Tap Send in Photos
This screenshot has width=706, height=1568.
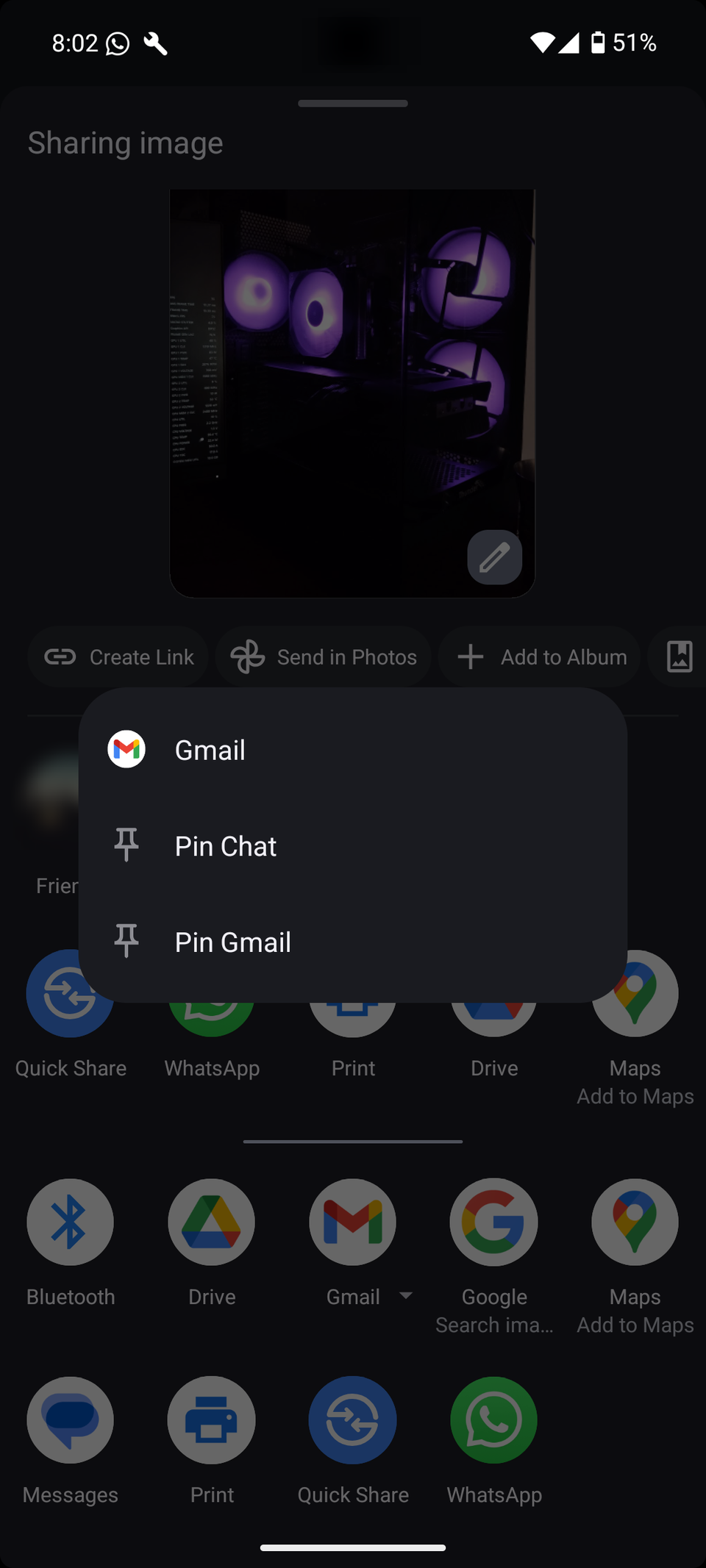324,656
